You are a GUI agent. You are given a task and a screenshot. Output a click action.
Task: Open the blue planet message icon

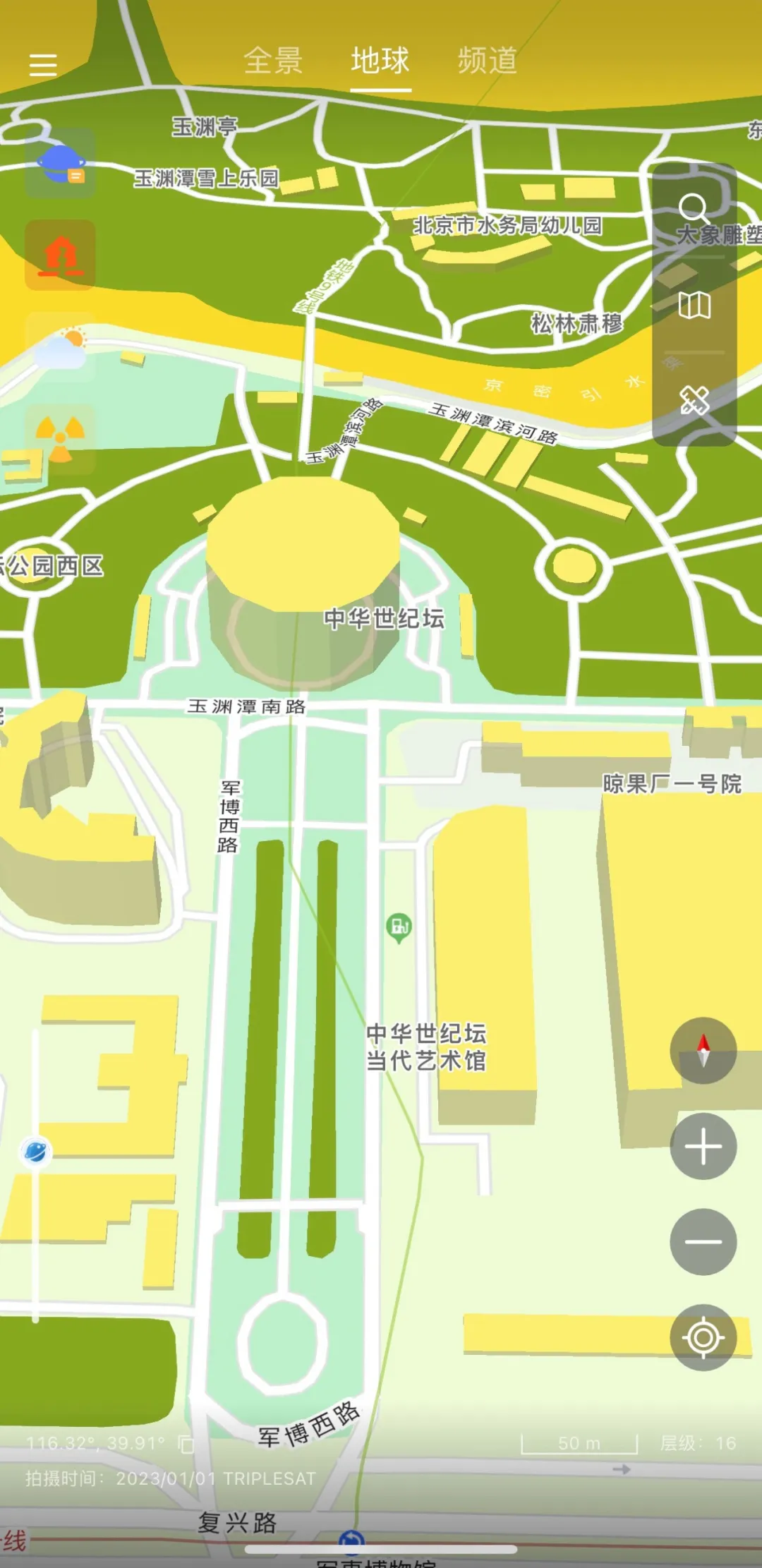[x=61, y=163]
